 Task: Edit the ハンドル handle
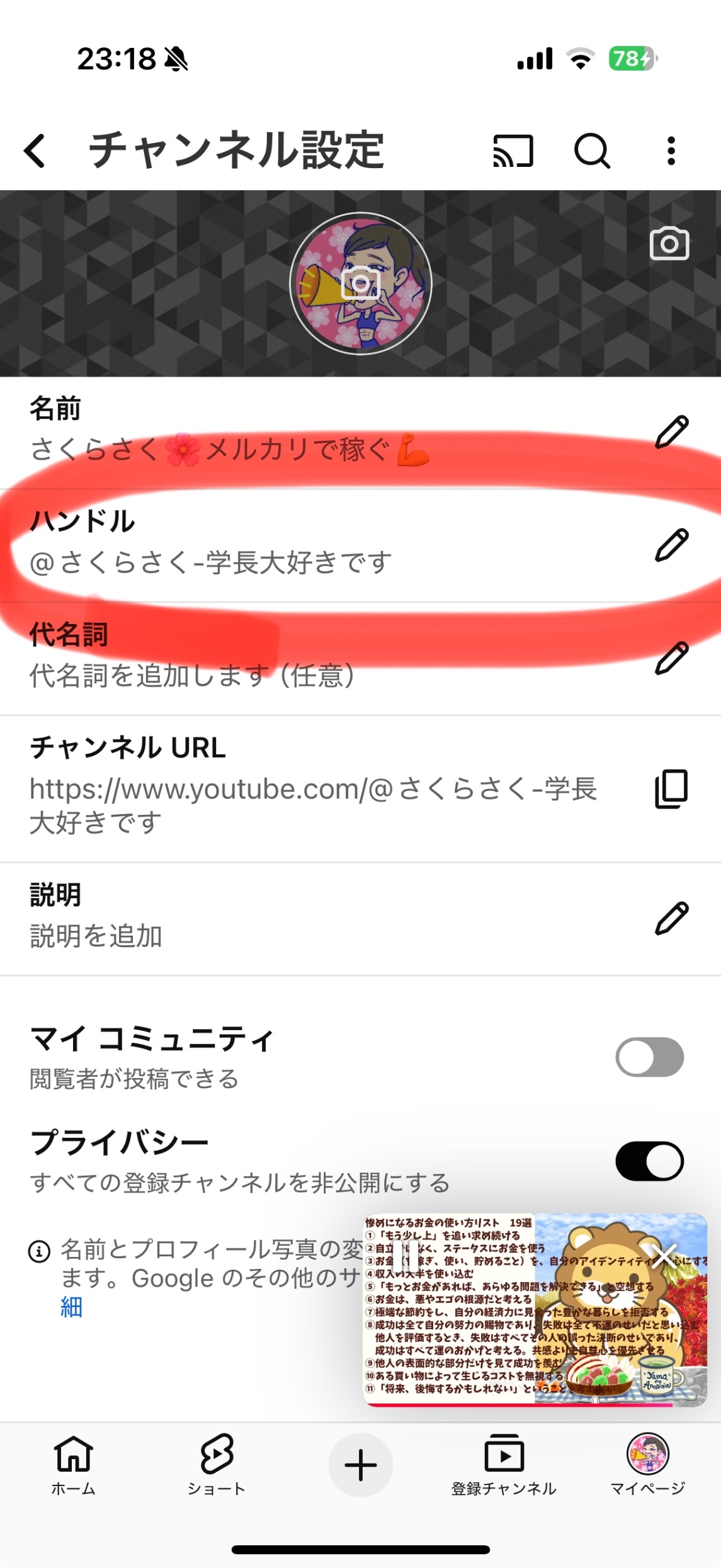pos(671,545)
